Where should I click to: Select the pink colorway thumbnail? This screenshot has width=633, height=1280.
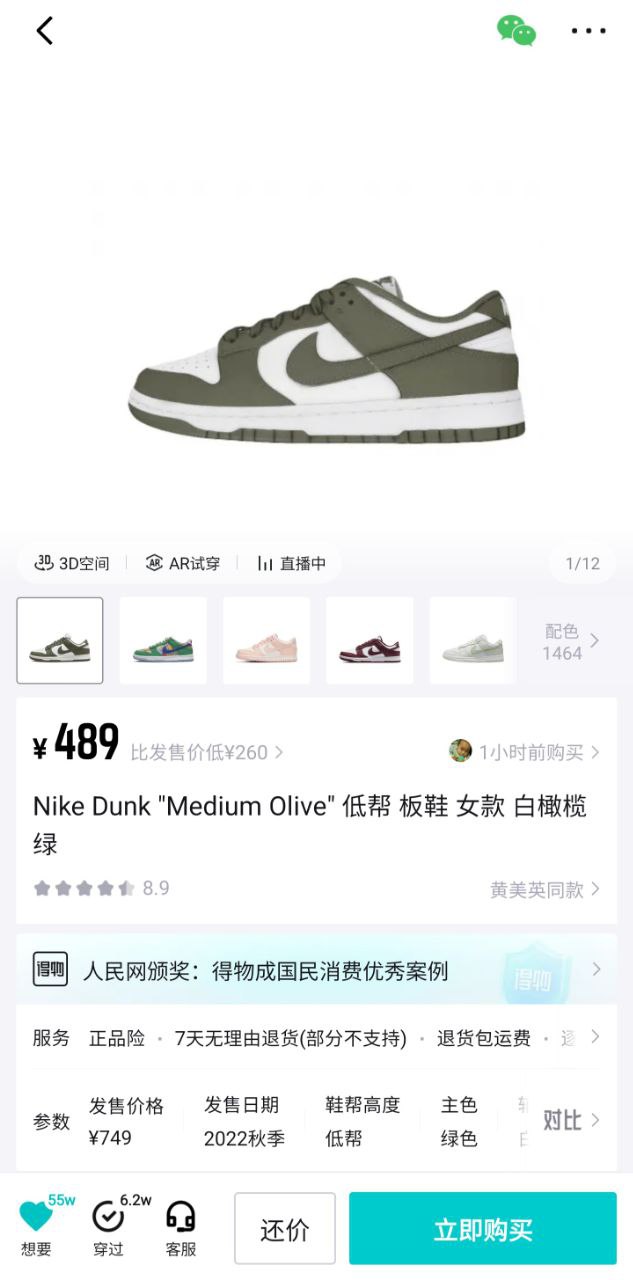pos(266,641)
